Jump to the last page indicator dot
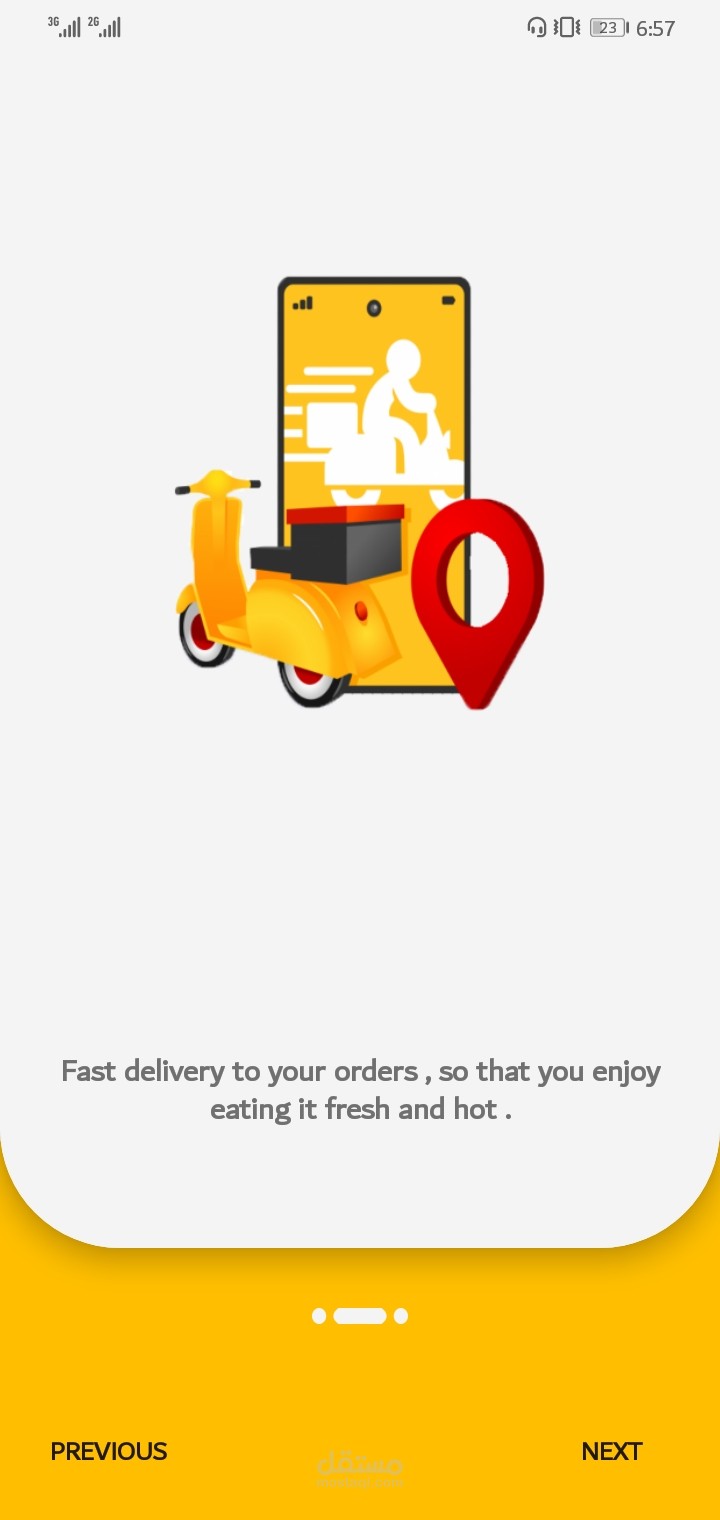Viewport: 720px width, 1520px height. (x=401, y=1316)
